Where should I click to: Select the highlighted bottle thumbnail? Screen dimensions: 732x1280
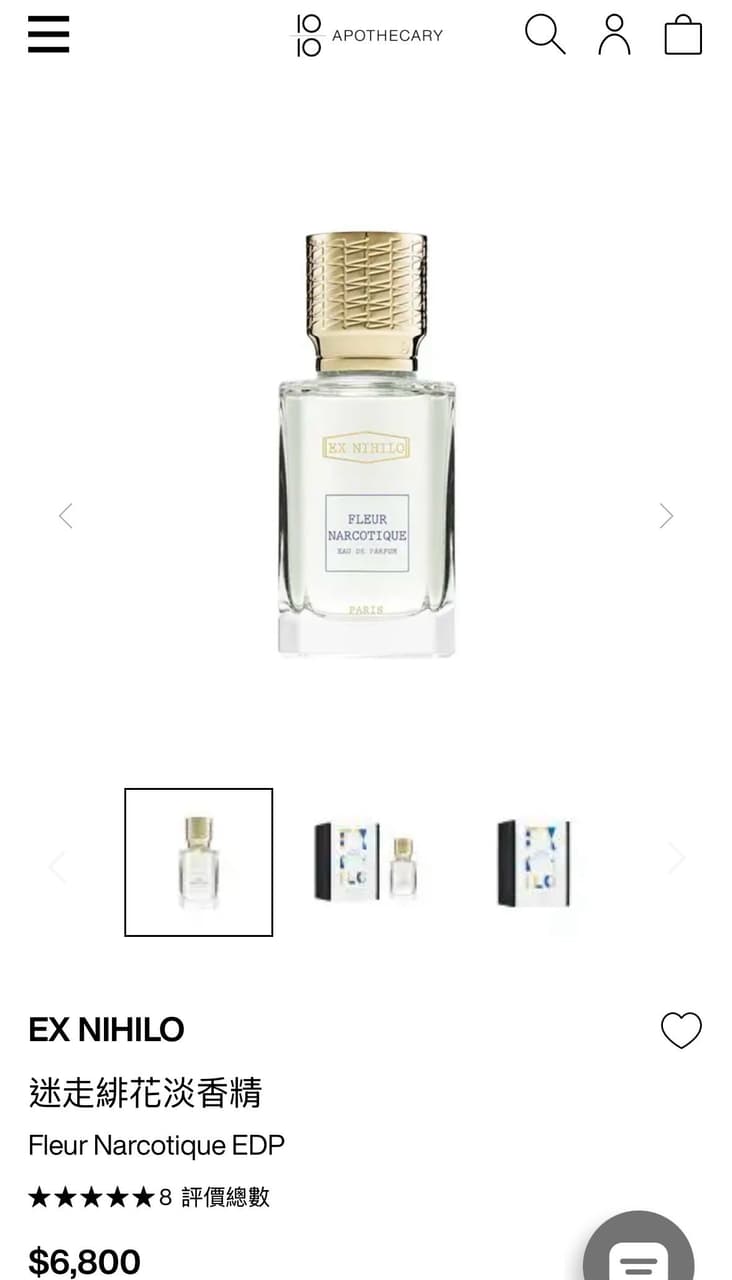(x=198, y=861)
